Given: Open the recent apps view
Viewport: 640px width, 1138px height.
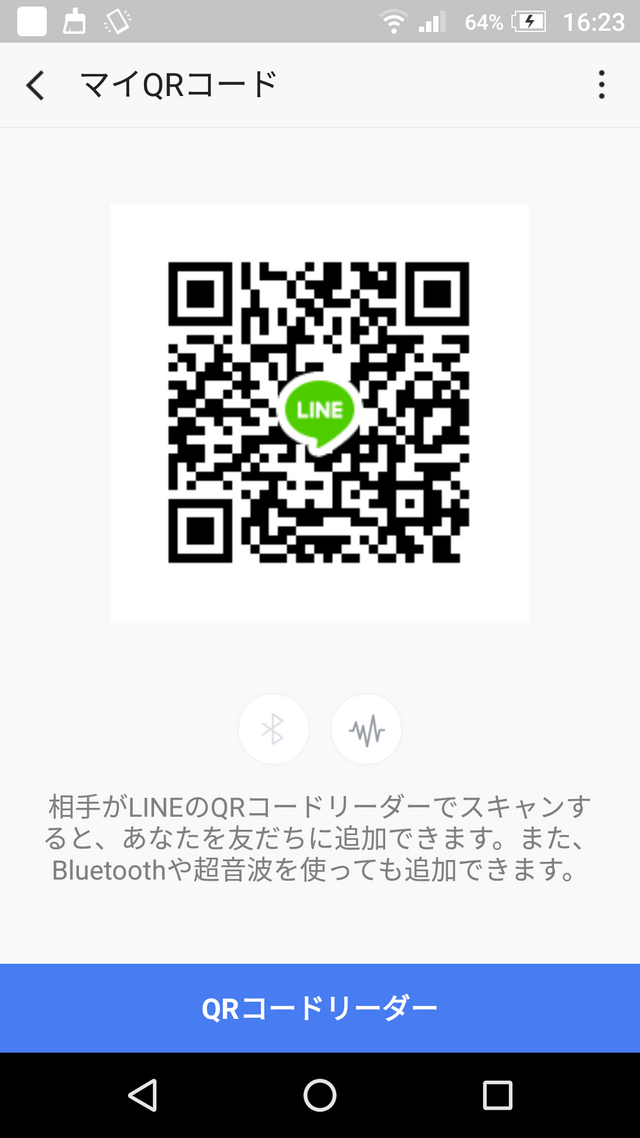Looking at the screenshot, I should [x=497, y=1095].
